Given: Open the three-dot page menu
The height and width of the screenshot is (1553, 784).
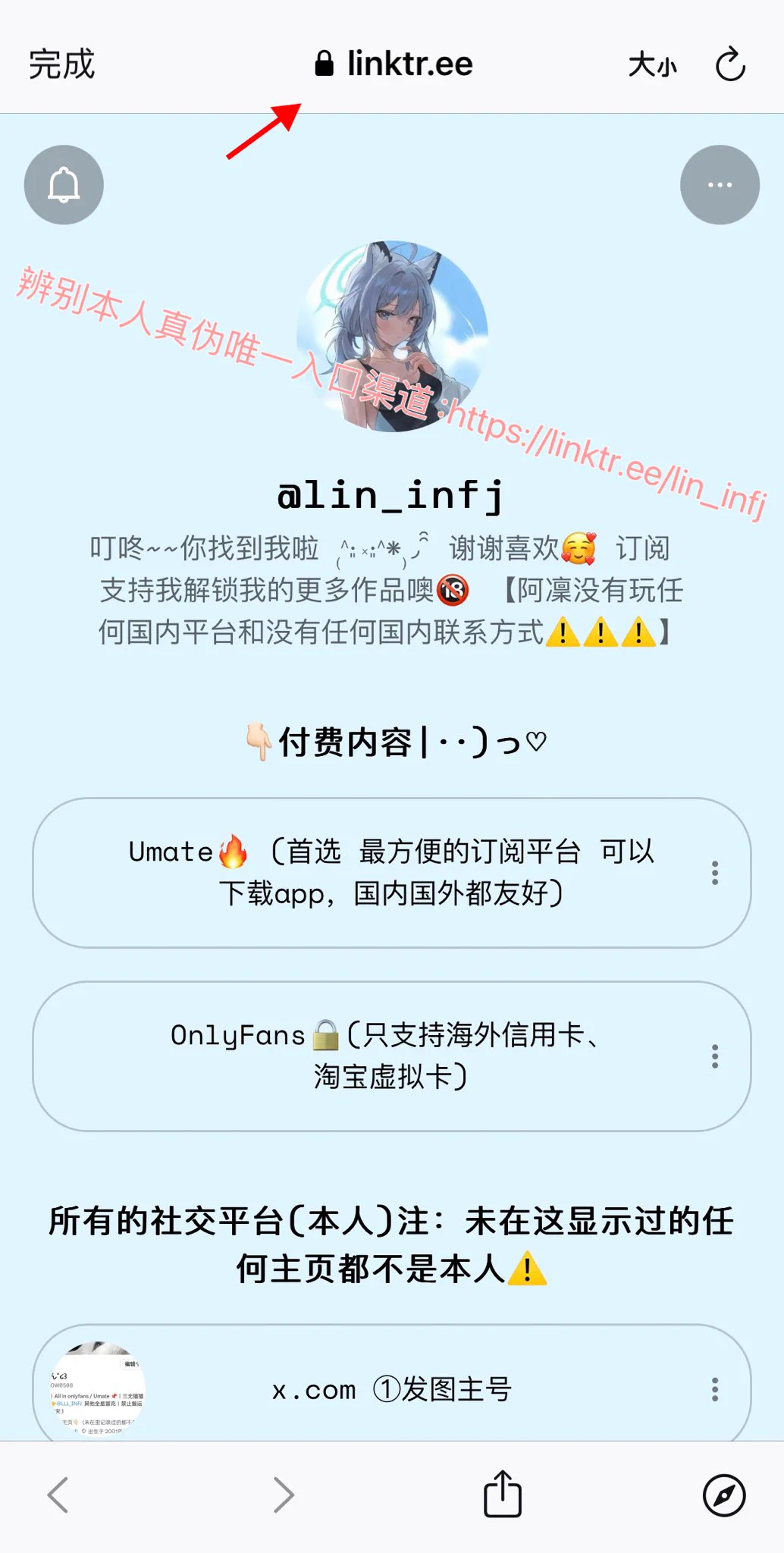Looking at the screenshot, I should point(720,184).
